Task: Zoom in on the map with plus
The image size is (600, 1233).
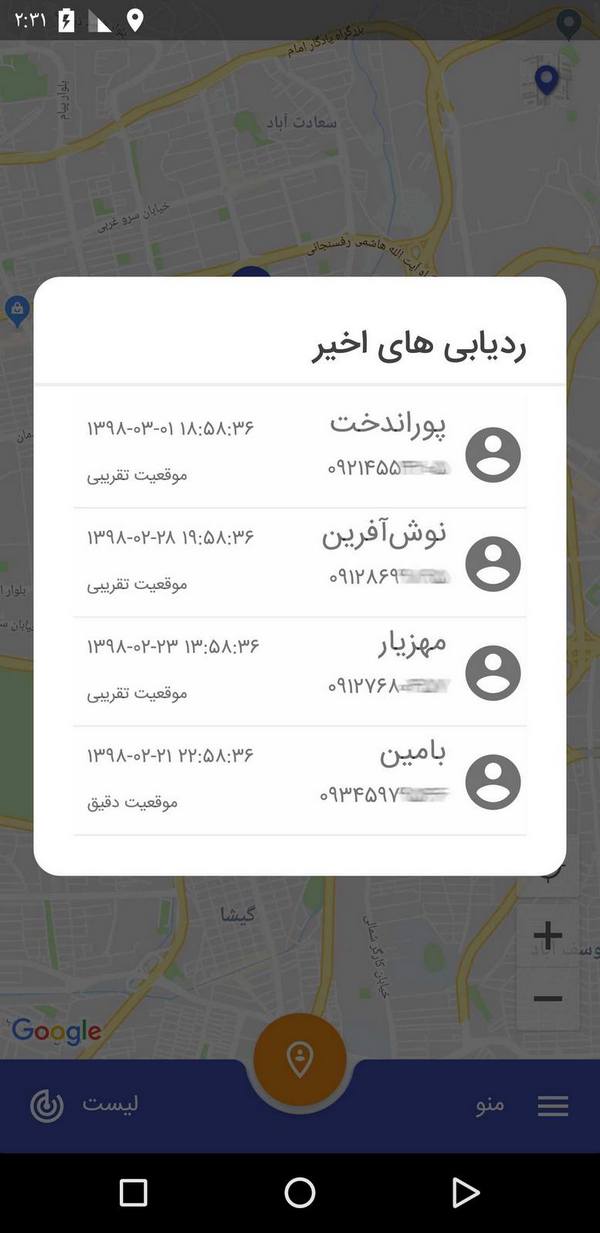Action: click(x=547, y=936)
